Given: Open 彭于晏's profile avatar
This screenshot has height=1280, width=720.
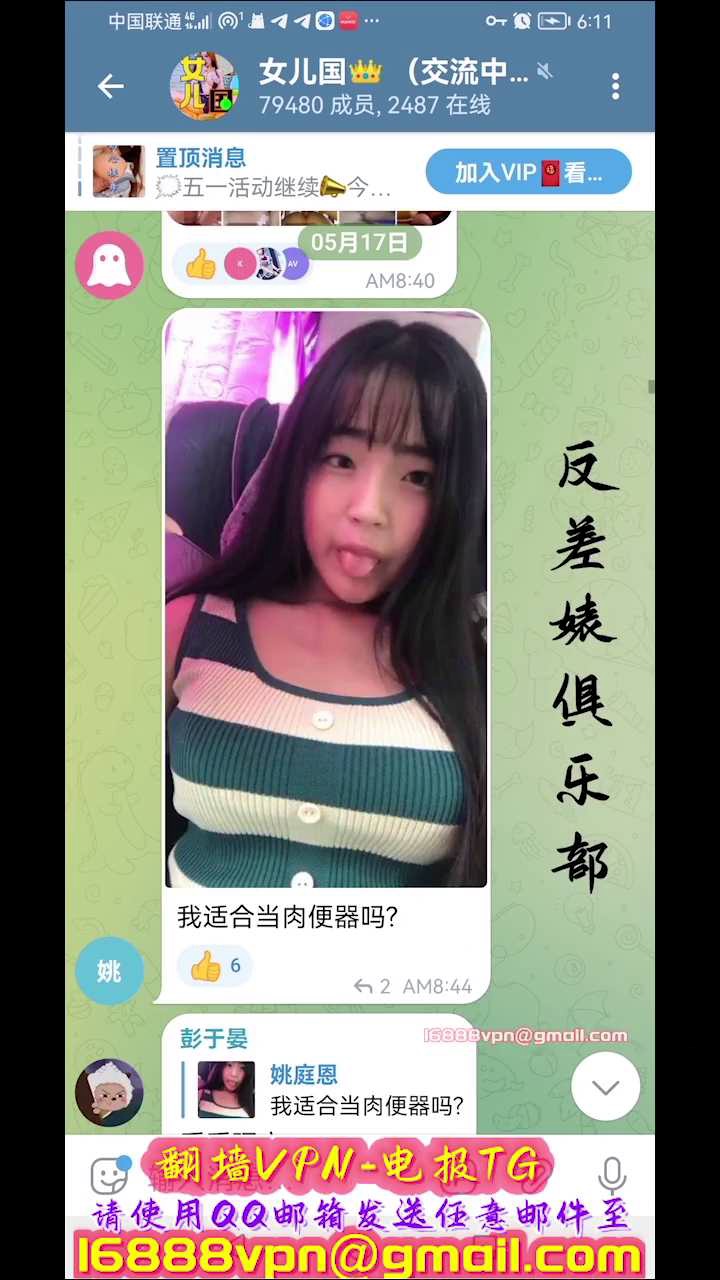Looking at the screenshot, I should [x=109, y=1092].
